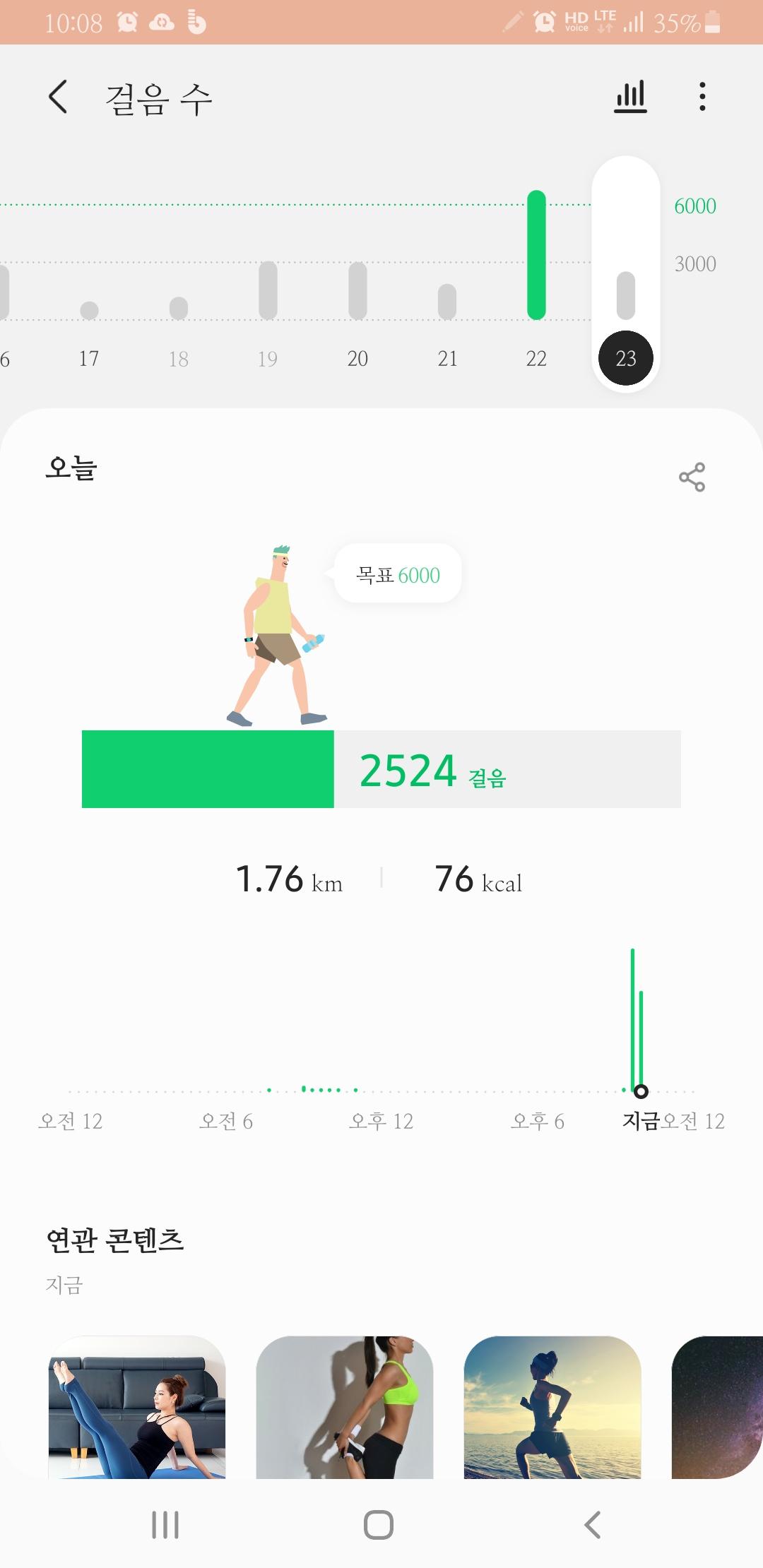Open the three-dot overflow menu
The width and height of the screenshot is (763, 1568).
702,97
